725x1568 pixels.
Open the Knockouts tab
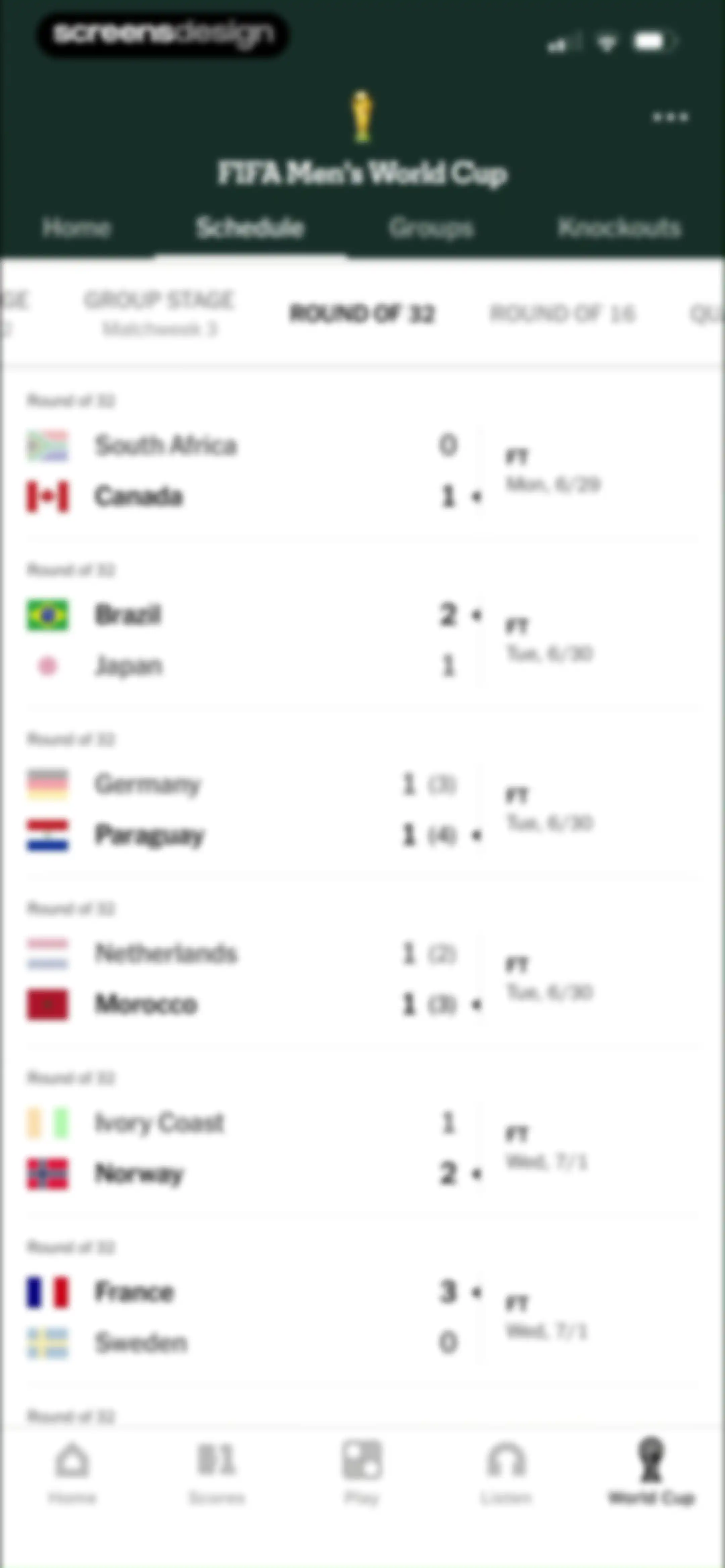(x=619, y=228)
